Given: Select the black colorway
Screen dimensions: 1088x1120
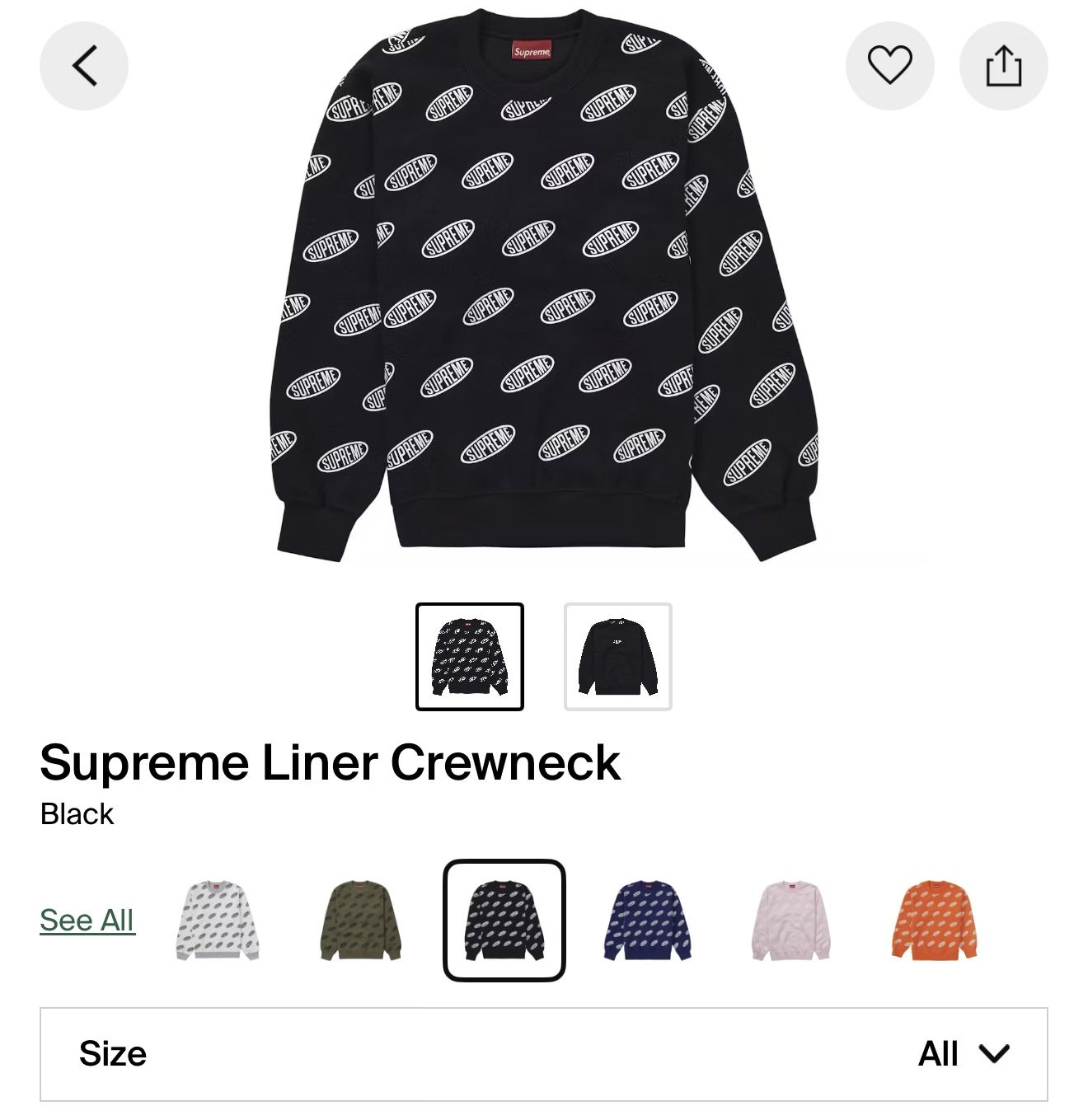Looking at the screenshot, I should (504, 920).
